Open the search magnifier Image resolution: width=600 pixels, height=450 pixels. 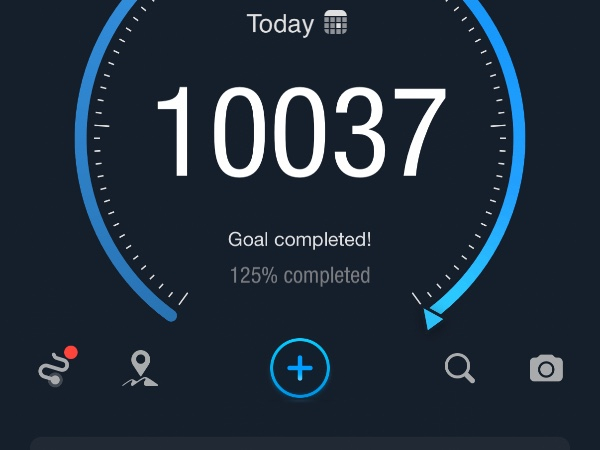tap(459, 369)
